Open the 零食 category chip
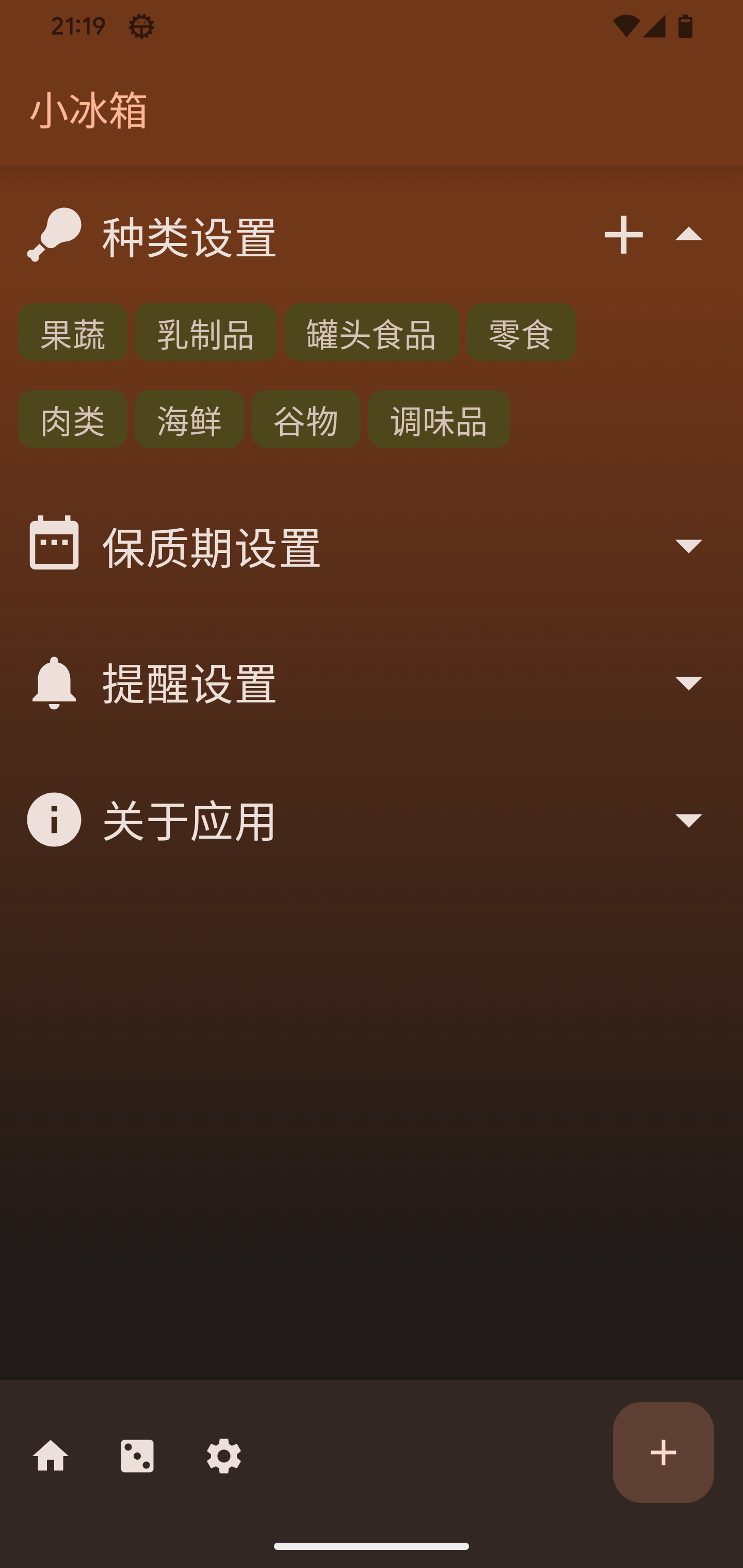Screen dimensions: 743x1568 tap(521, 333)
